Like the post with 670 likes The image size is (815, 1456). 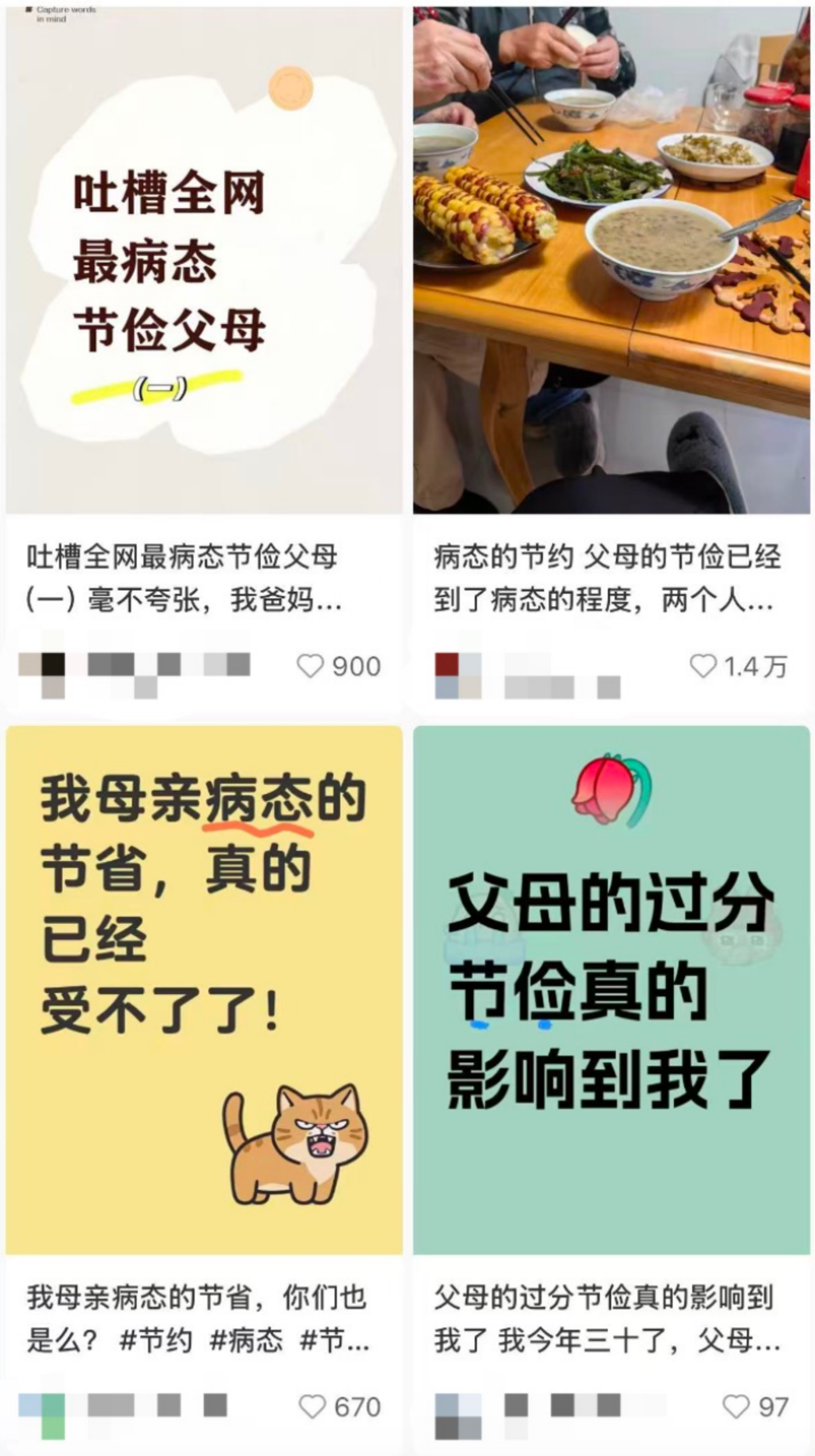312,1407
